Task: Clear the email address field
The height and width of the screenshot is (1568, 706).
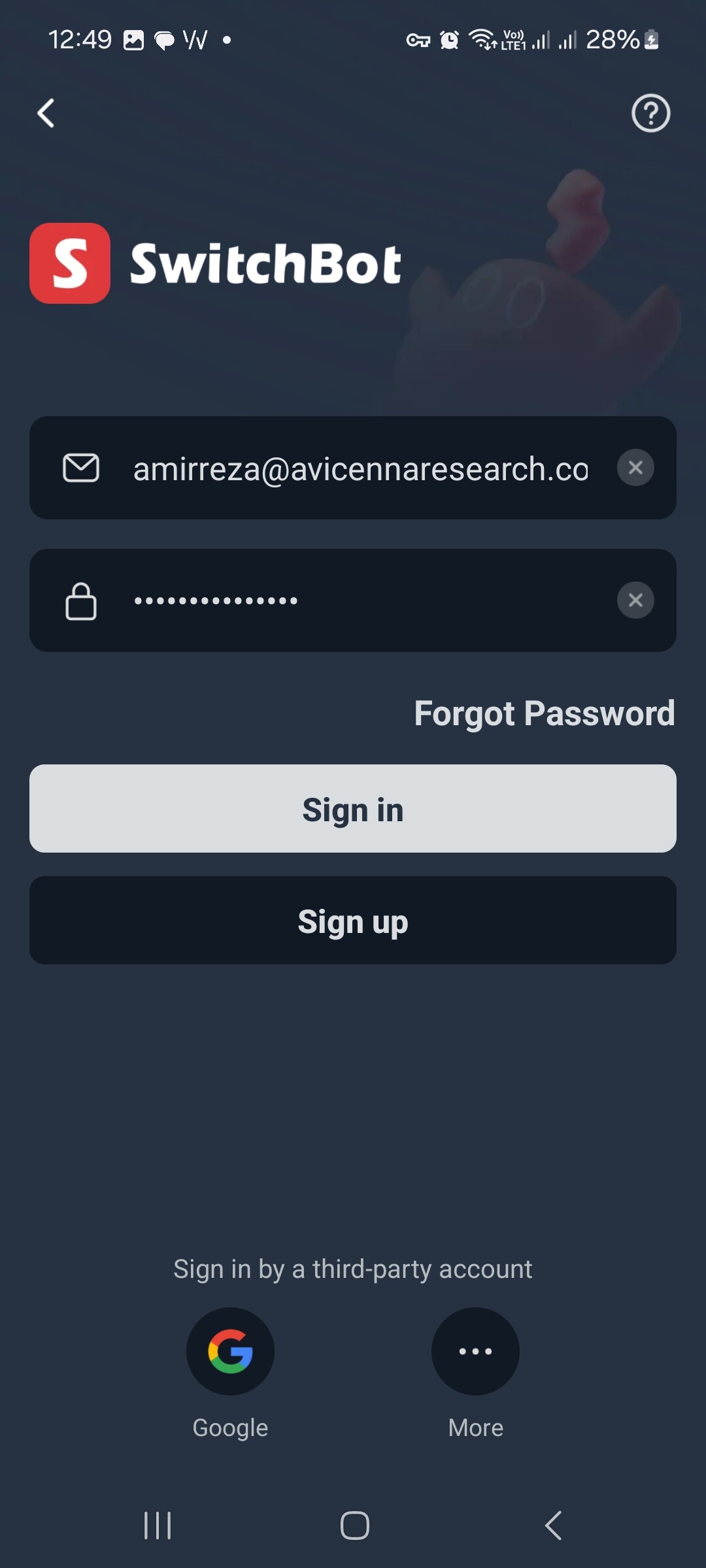Action: (x=635, y=468)
